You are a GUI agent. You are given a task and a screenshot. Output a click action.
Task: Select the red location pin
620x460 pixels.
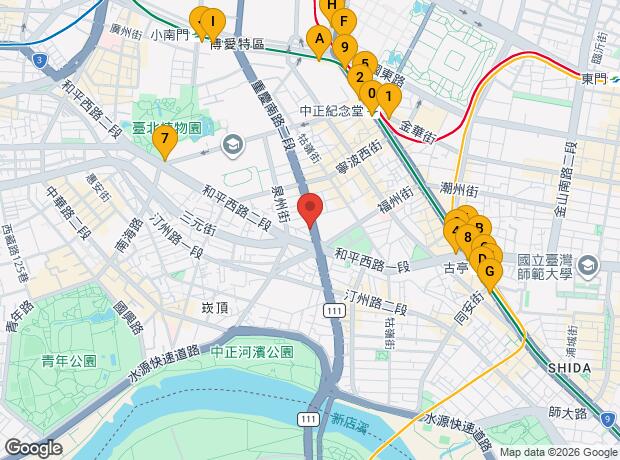(x=310, y=210)
